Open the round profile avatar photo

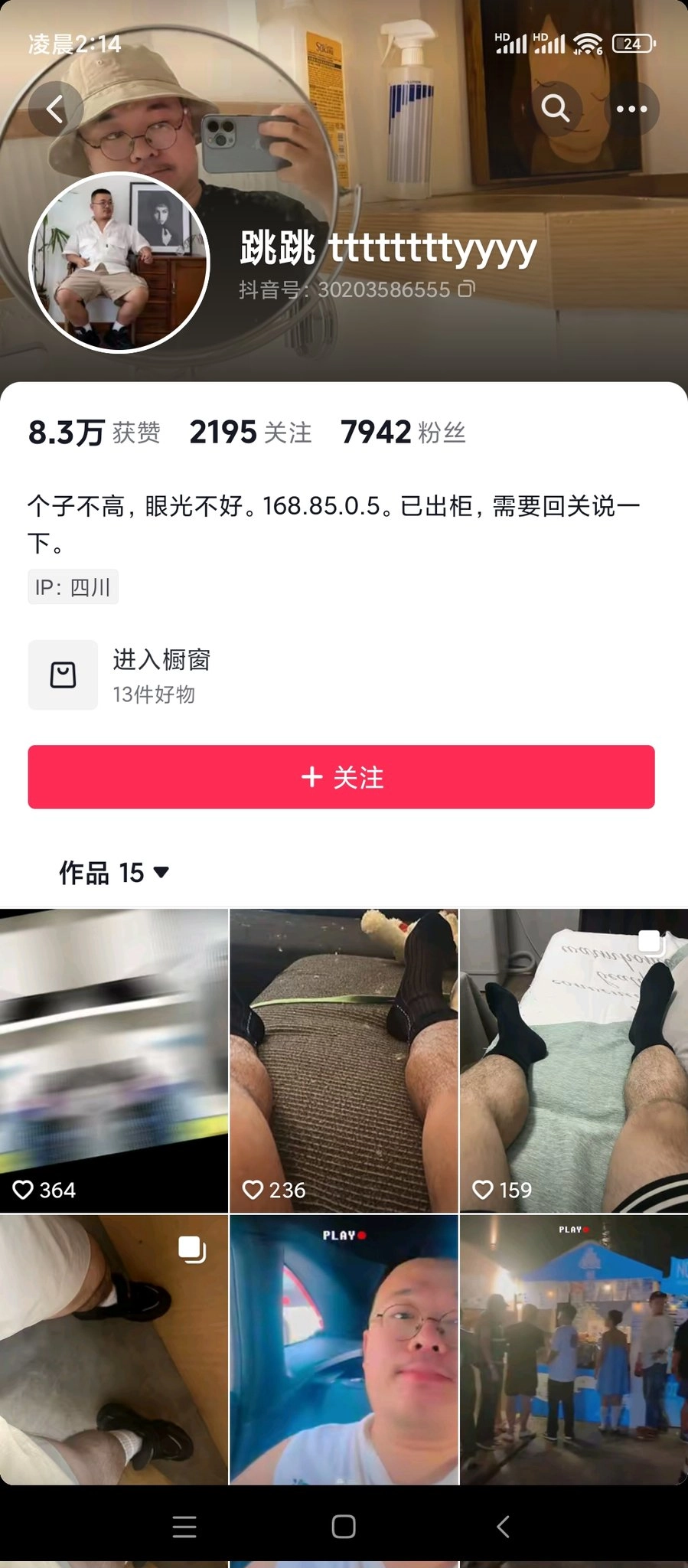tap(119, 263)
